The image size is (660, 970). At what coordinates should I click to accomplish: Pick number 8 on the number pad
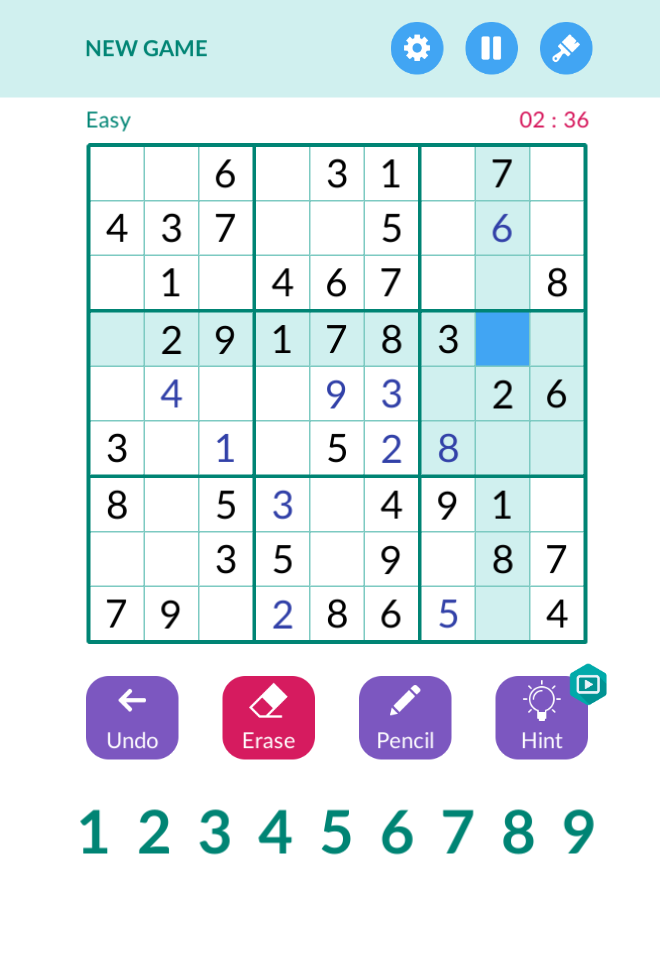pyautogui.click(x=518, y=832)
